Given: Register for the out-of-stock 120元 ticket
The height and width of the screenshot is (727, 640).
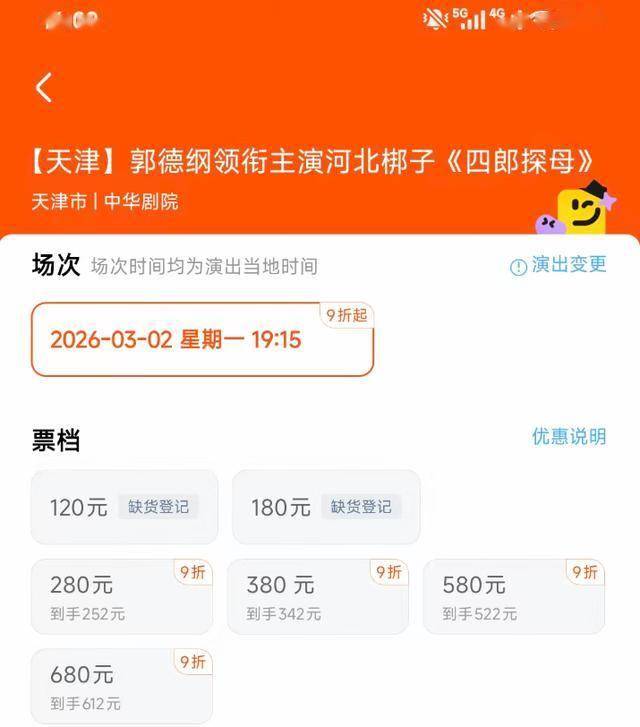Looking at the screenshot, I should click(x=158, y=507).
